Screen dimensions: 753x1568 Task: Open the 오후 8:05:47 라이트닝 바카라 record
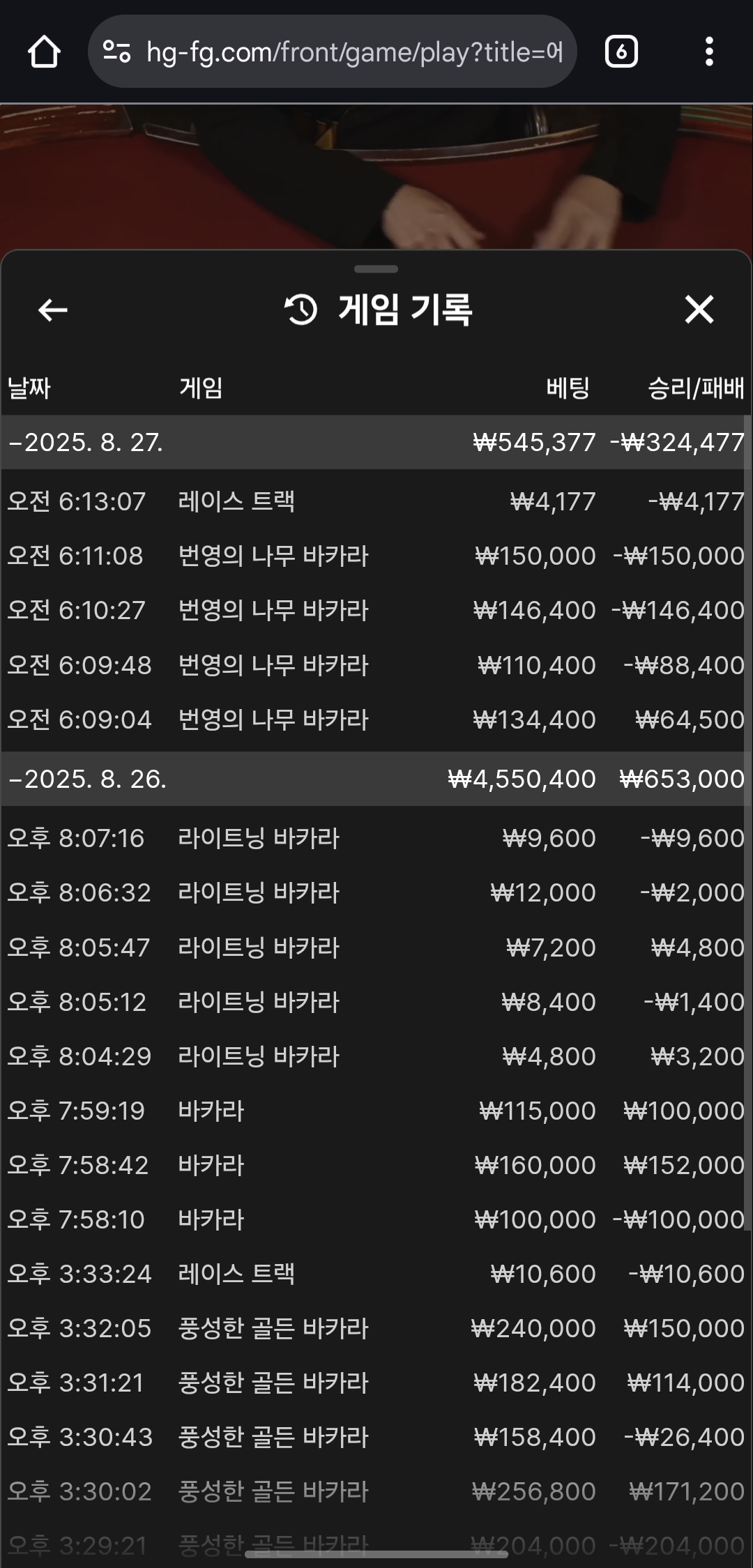tap(376, 947)
